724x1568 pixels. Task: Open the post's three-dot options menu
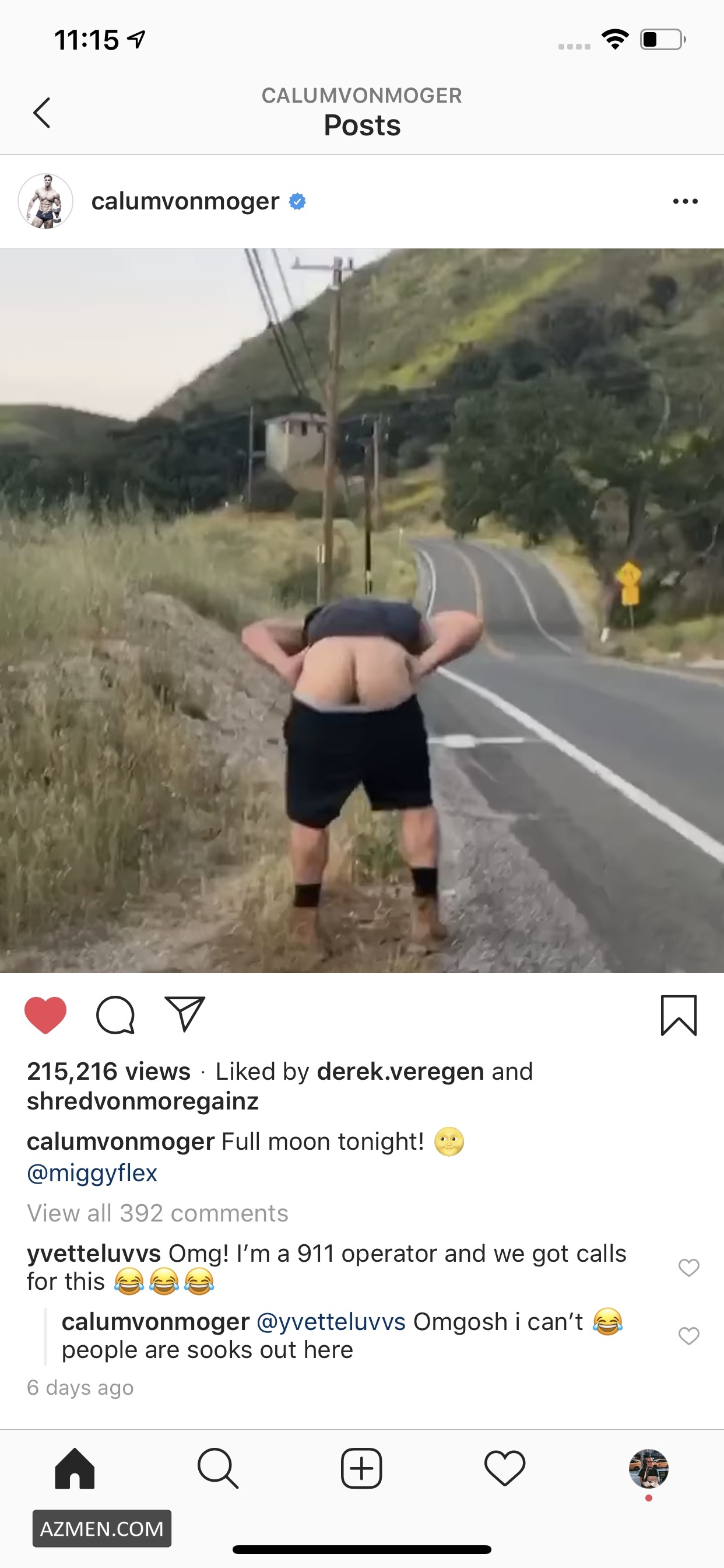point(685,201)
